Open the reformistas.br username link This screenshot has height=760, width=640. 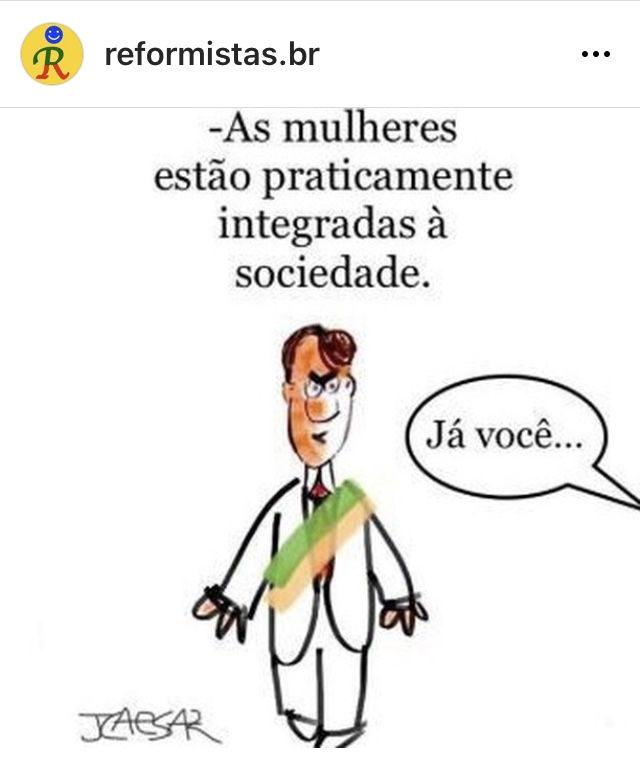[211, 54]
